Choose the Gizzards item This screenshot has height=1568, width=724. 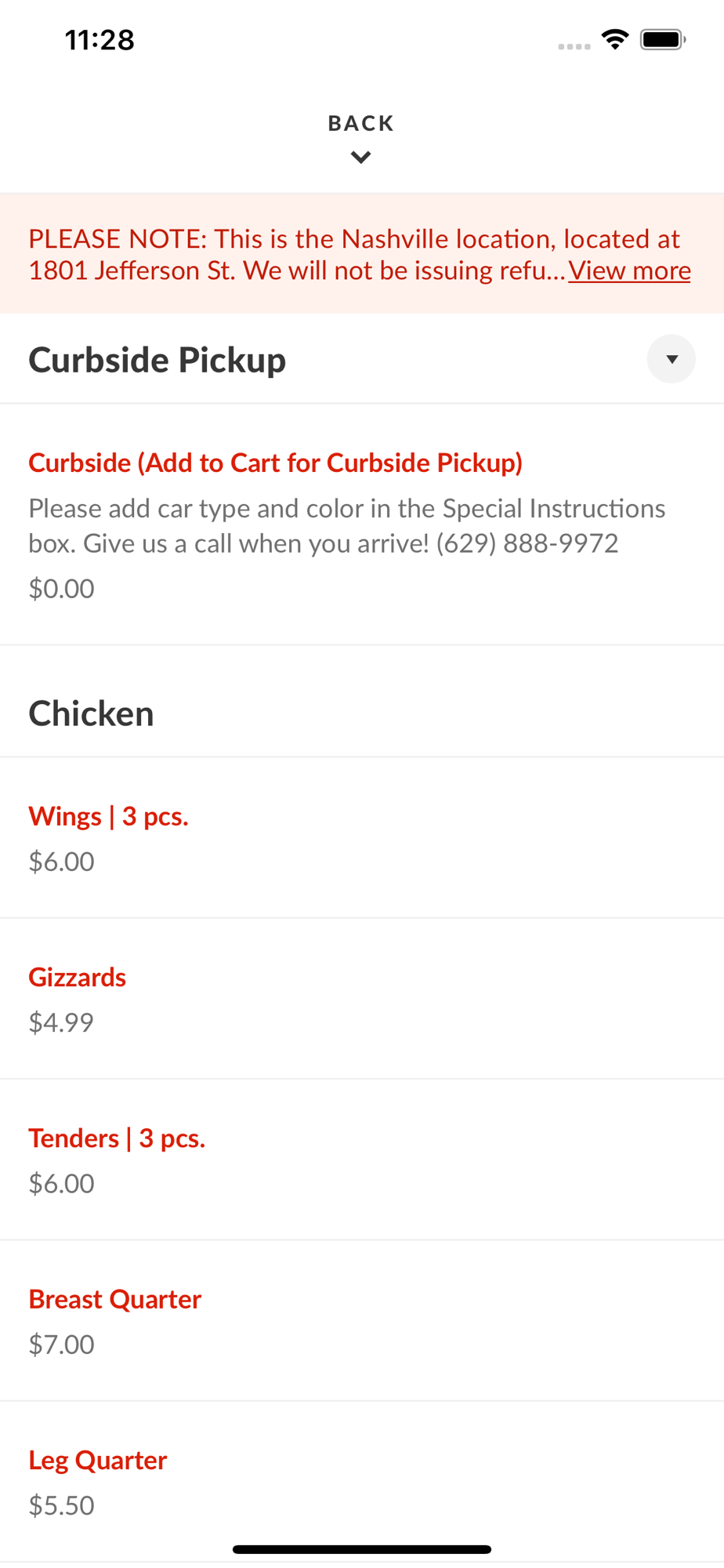362,999
